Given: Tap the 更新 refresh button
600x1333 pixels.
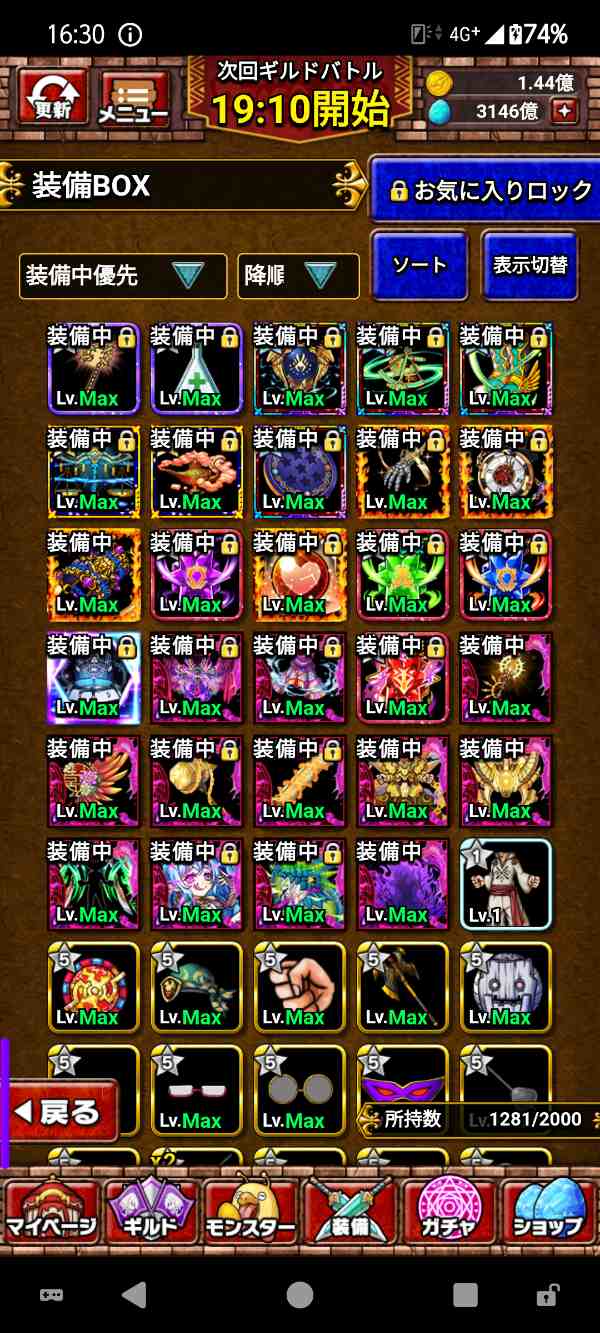Looking at the screenshot, I should tap(52, 97).
